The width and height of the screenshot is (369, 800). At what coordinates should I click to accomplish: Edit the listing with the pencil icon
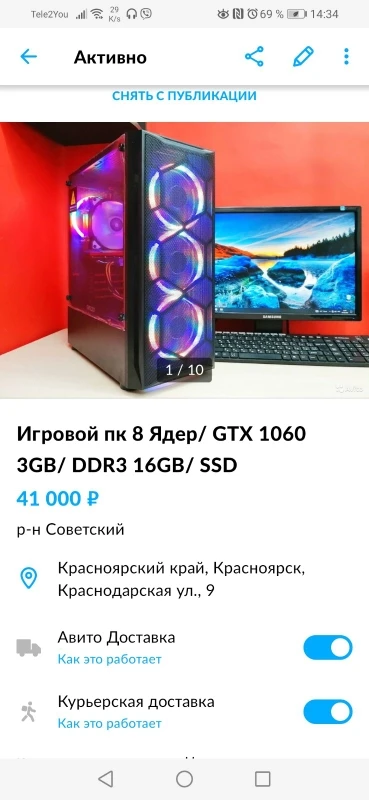tap(303, 57)
